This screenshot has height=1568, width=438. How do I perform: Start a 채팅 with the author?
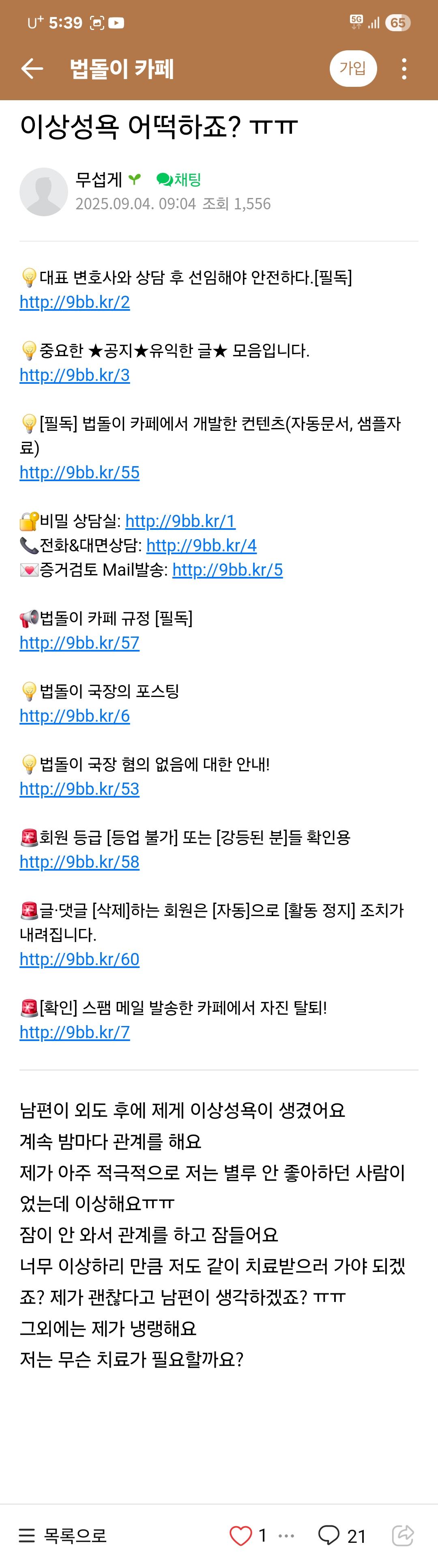pos(179,179)
